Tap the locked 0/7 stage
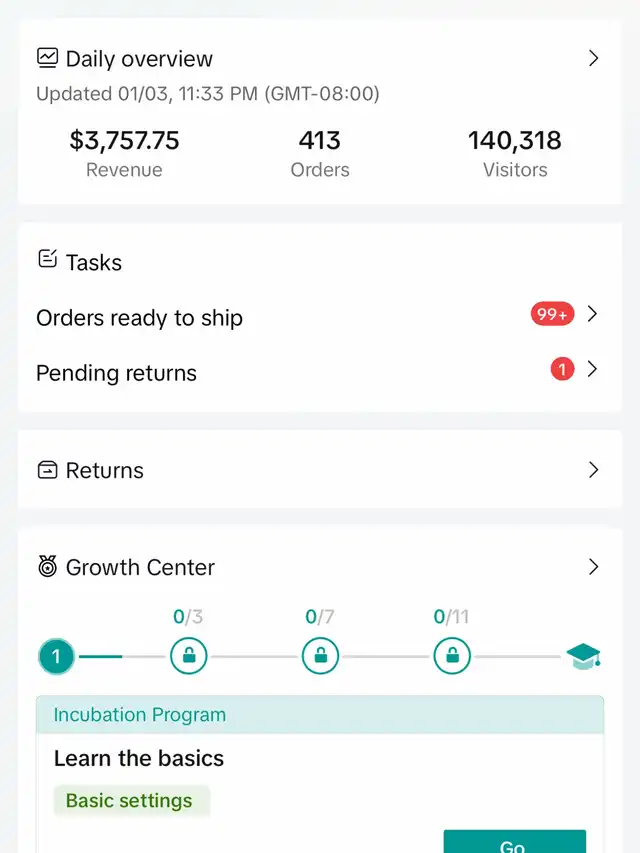The width and height of the screenshot is (640, 853). (x=320, y=656)
